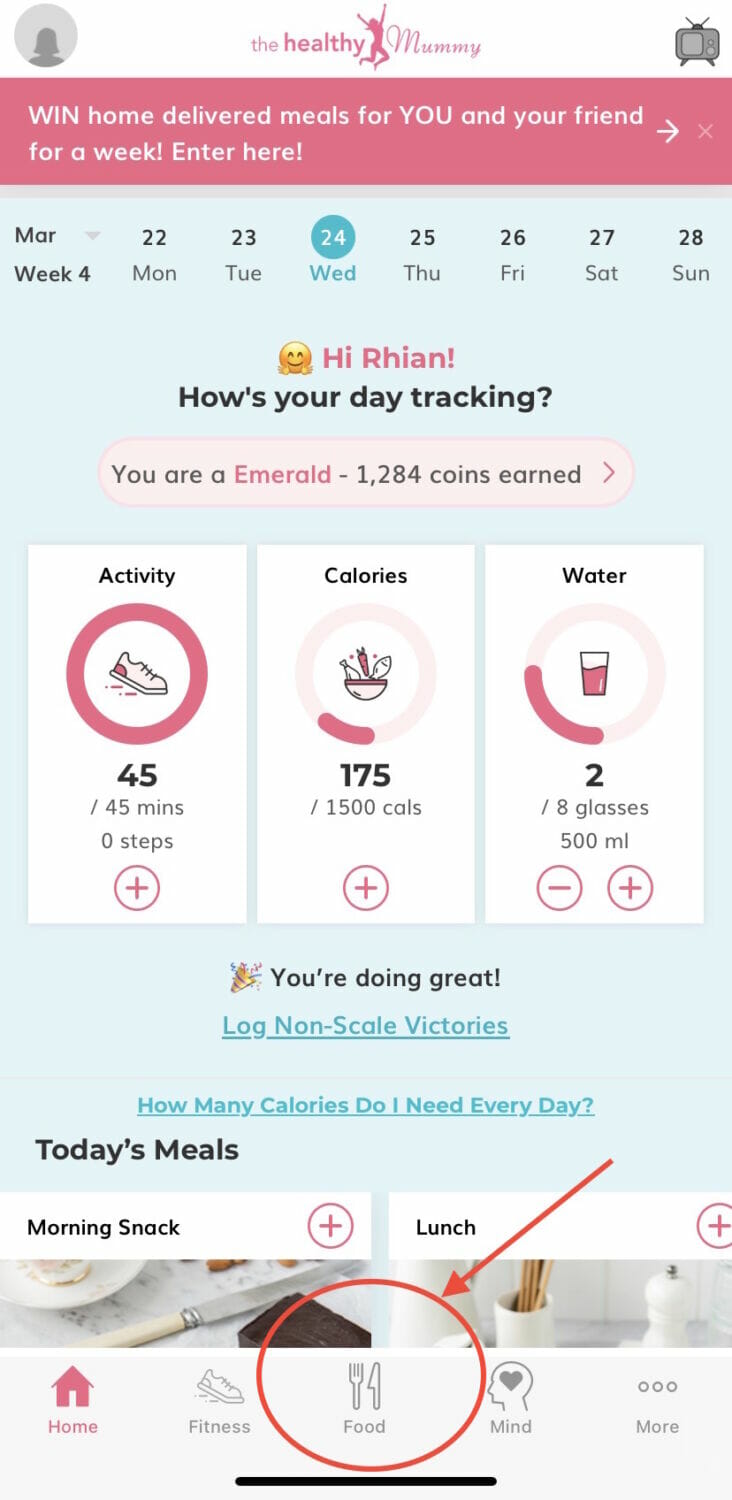Image resolution: width=732 pixels, height=1500 pixels.
Task: Remove a glass with the Water minus button
Action: pos(559,888)
